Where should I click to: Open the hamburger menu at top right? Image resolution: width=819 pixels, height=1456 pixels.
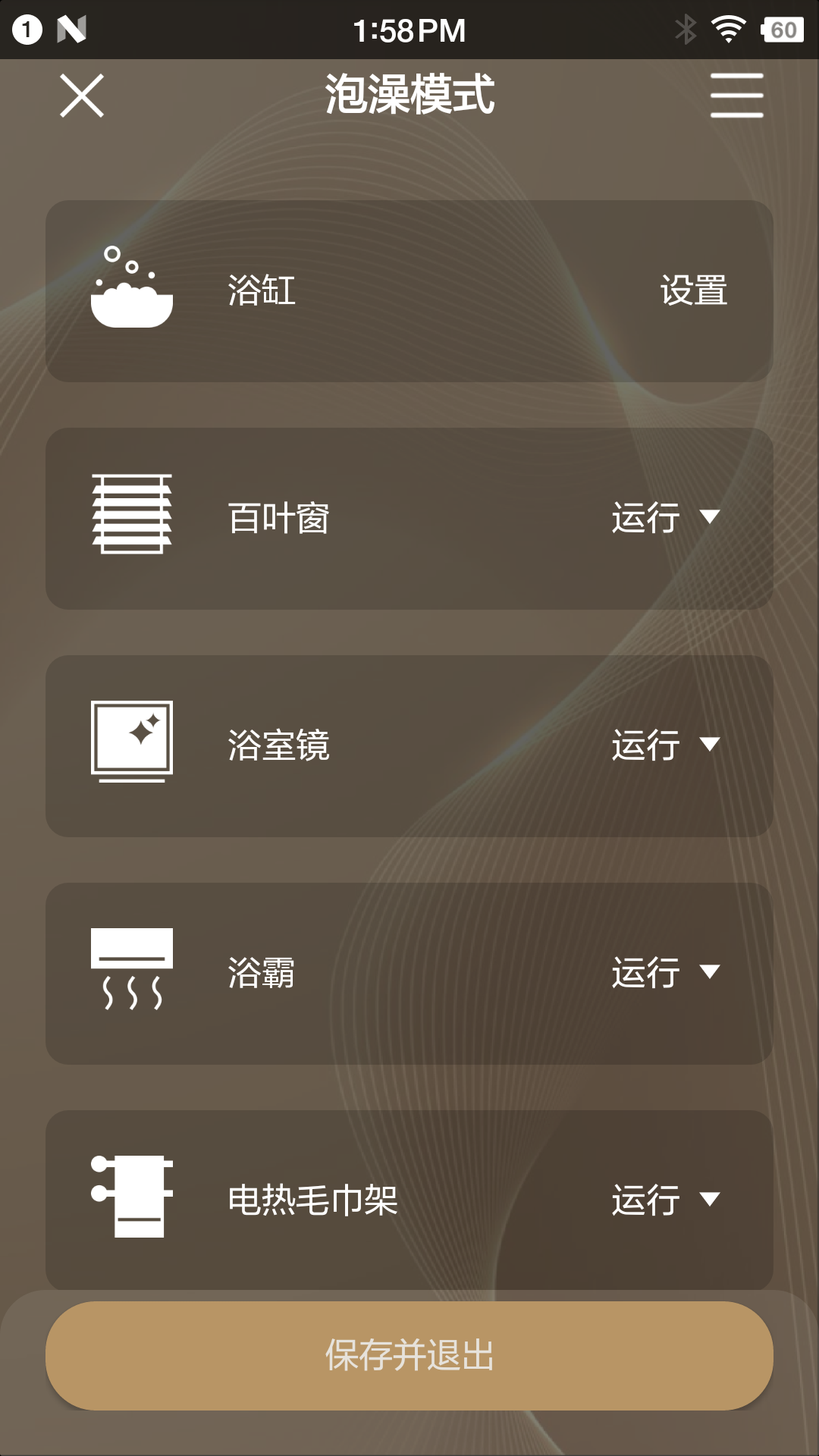[x=737, y=96]
